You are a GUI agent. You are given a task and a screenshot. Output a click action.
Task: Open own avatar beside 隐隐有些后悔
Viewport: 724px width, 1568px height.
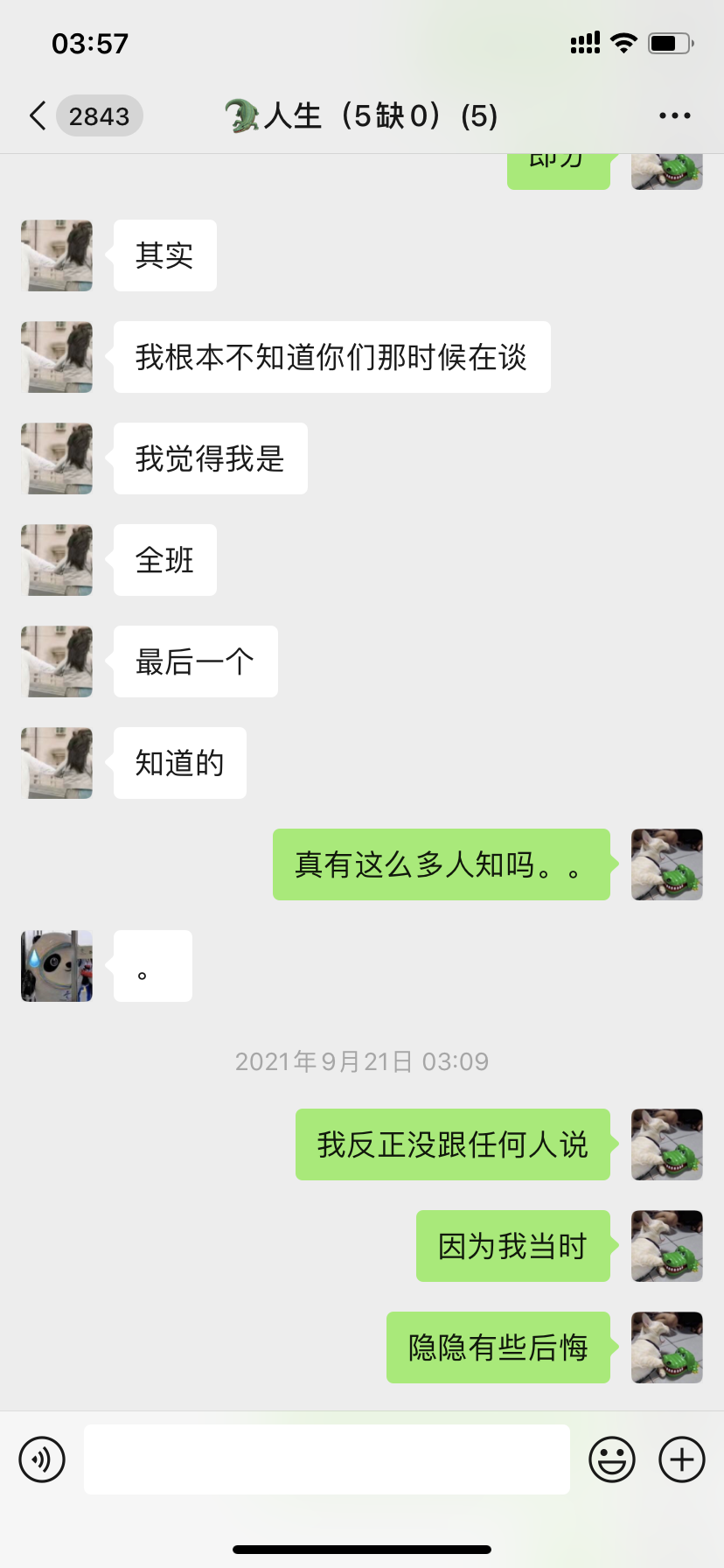click(x=666, y=1347)
